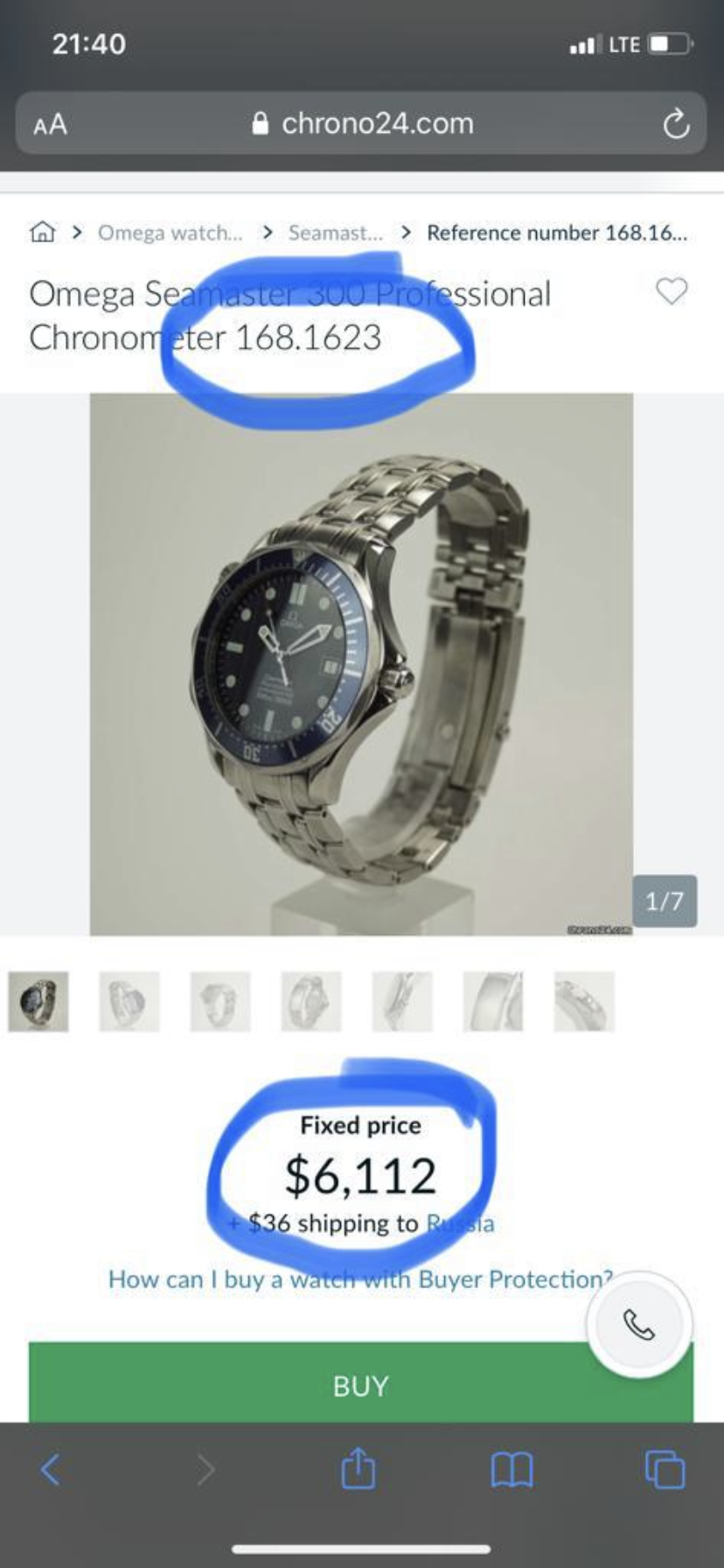Go back in Safari
The image size is (724, 1568).
point(51,1470)
